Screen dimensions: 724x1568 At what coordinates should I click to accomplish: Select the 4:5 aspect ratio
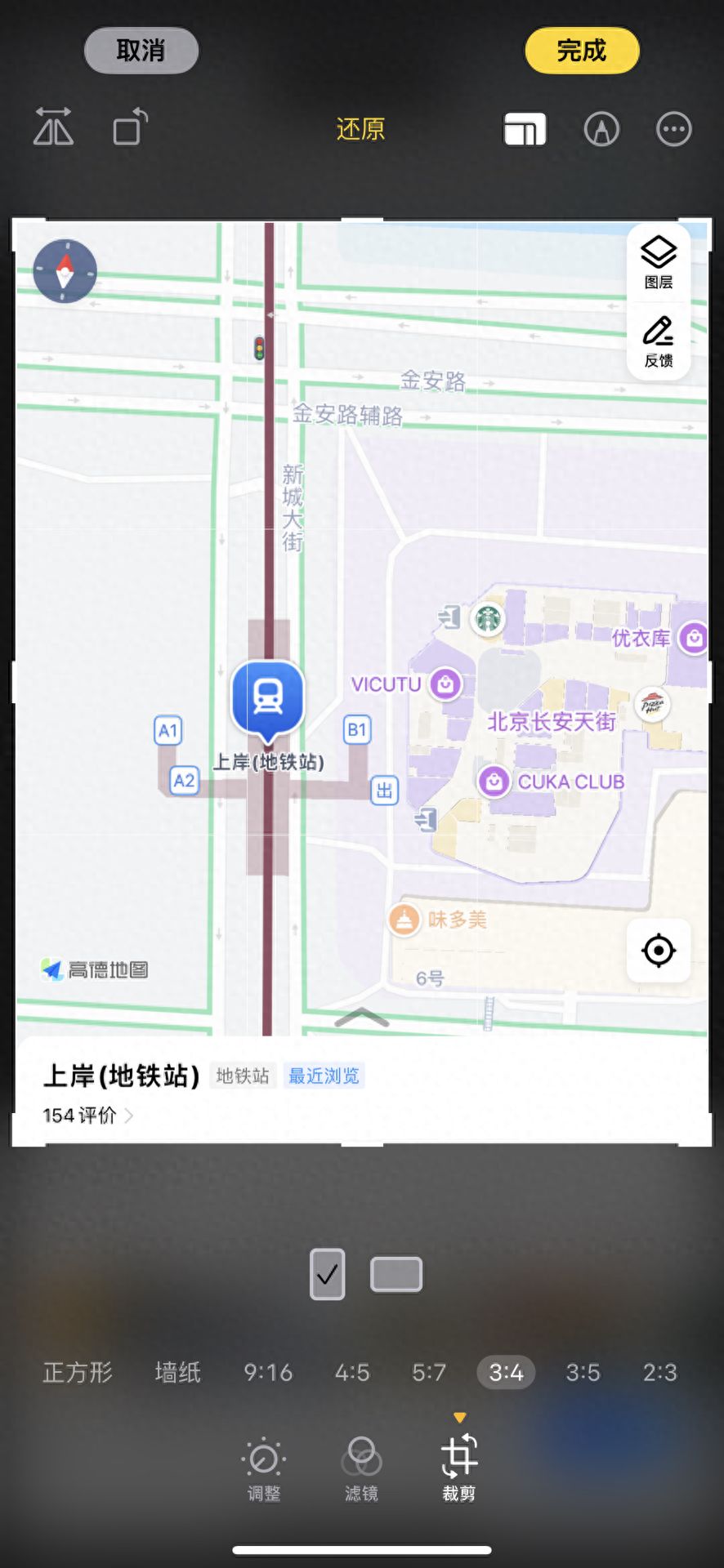click(352, 1372)
